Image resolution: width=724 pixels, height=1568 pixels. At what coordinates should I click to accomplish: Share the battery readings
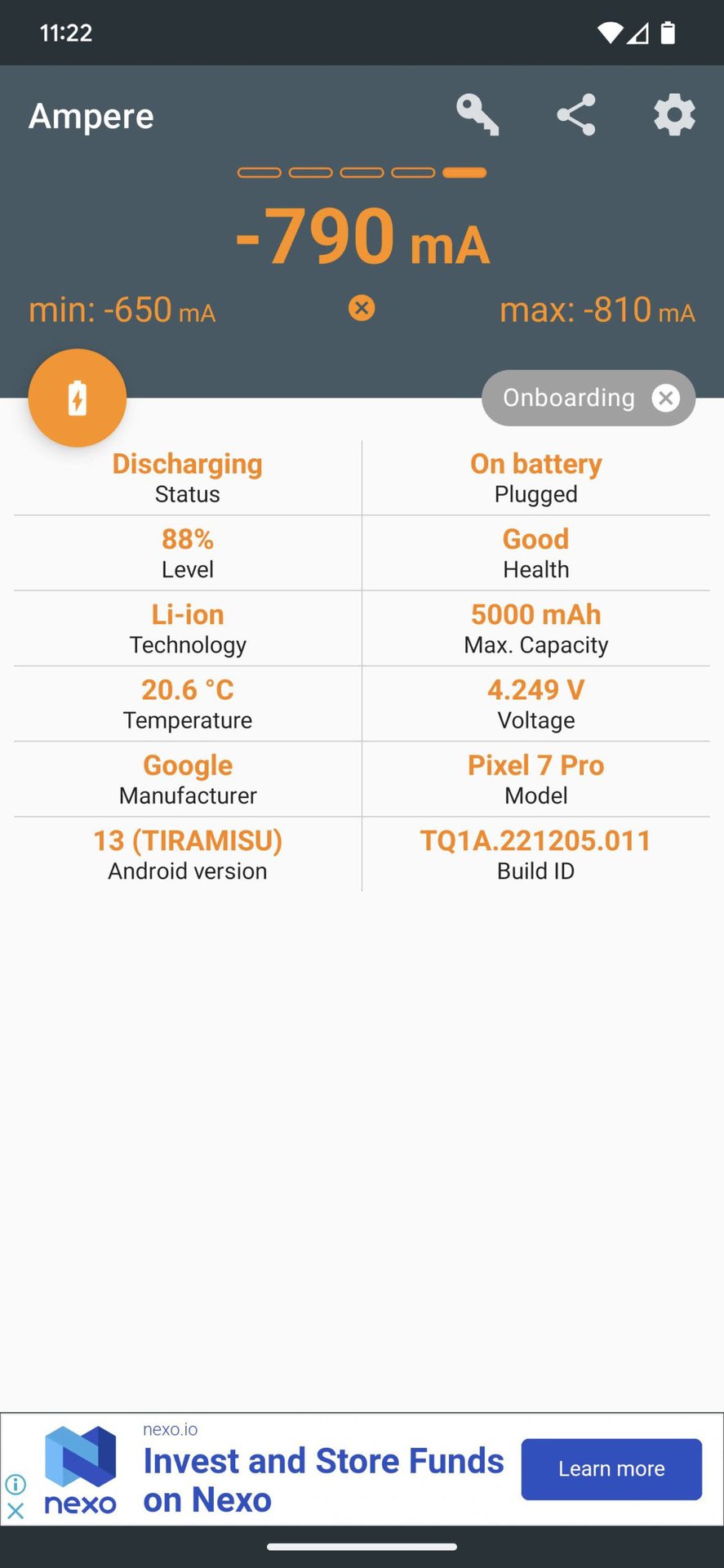(576, 114)
